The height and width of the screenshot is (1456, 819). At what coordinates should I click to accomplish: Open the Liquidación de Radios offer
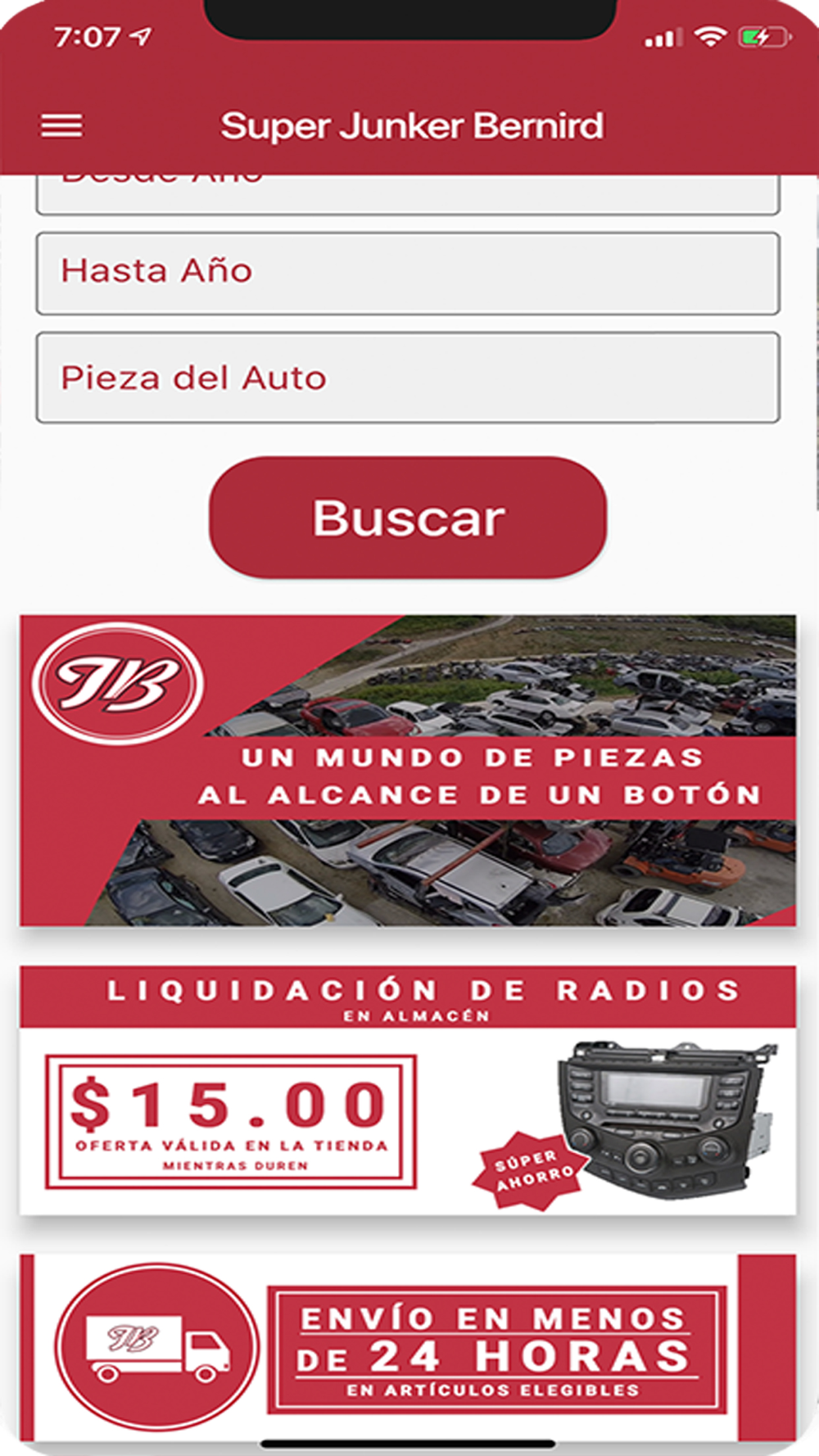point(408,1091)
